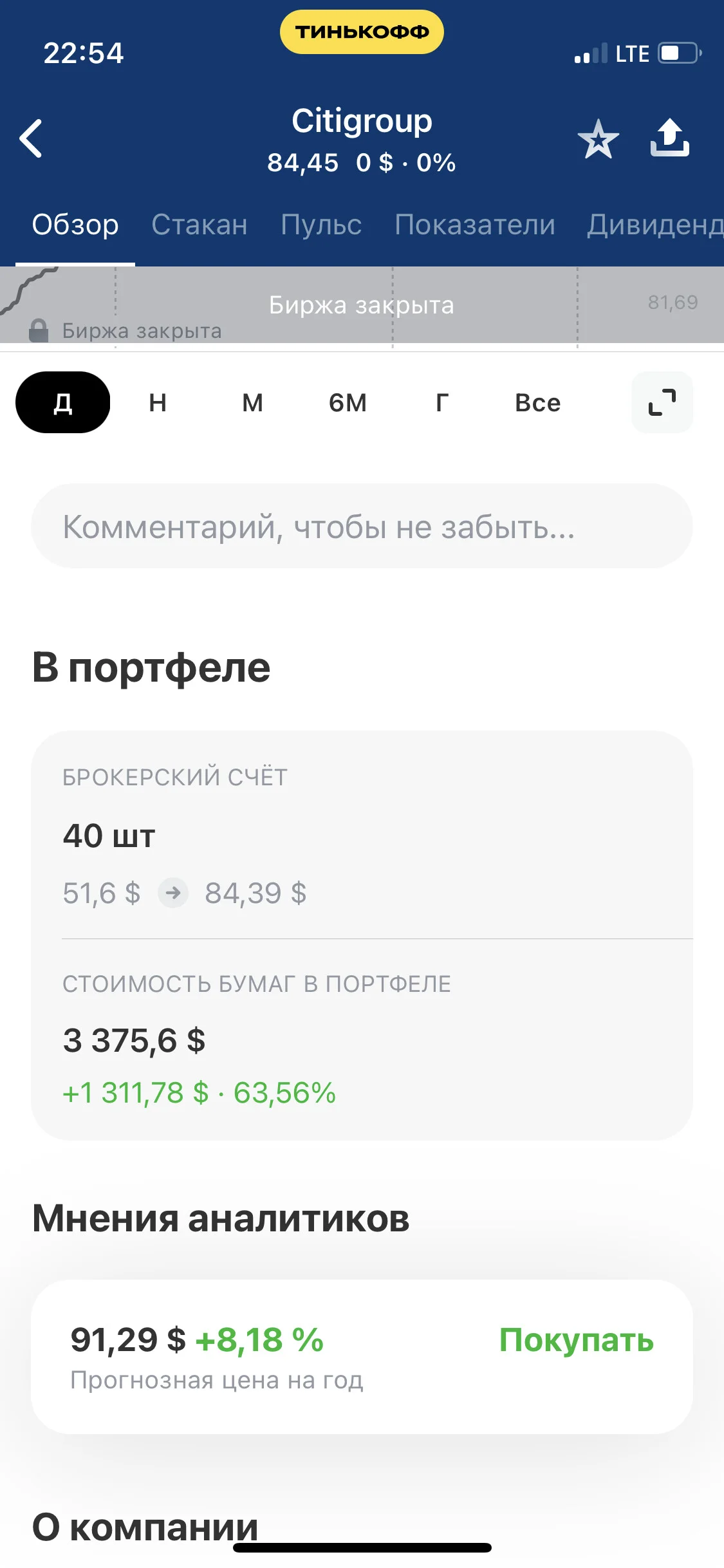Open the analysts' forecast card with Покупать
Screen dimensions: 724x1568
tap(362, 1356)
